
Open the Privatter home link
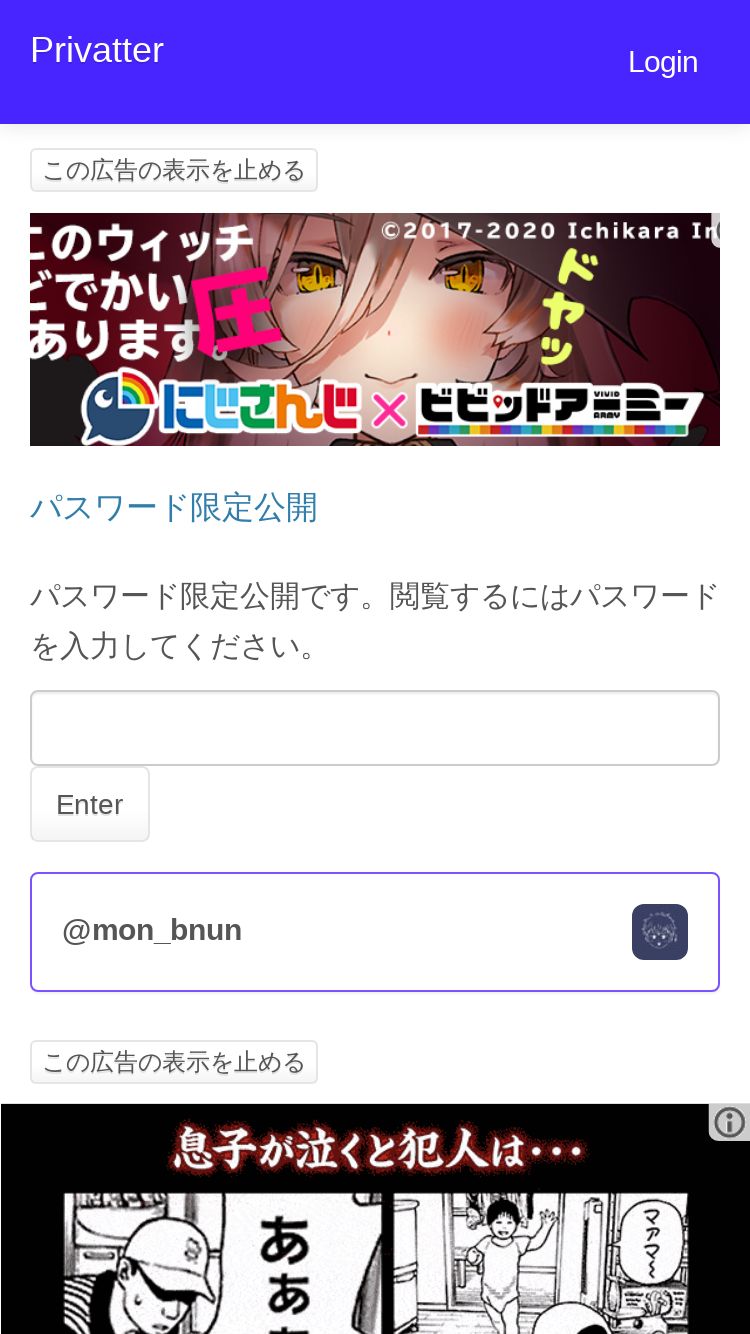coord(97,50)
